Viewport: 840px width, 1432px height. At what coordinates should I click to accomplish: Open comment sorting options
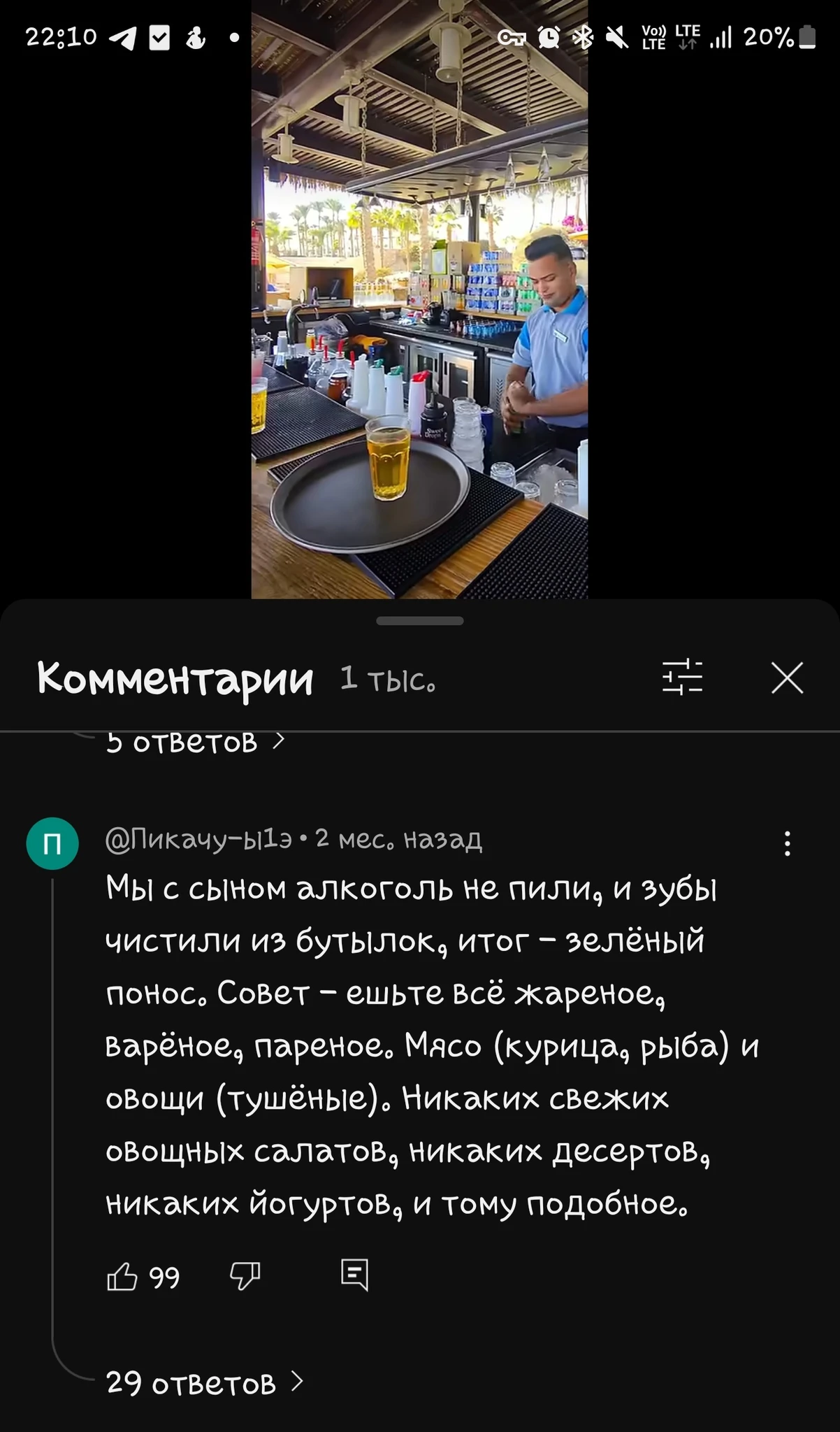pyautogui.click(x=682, y=677)
